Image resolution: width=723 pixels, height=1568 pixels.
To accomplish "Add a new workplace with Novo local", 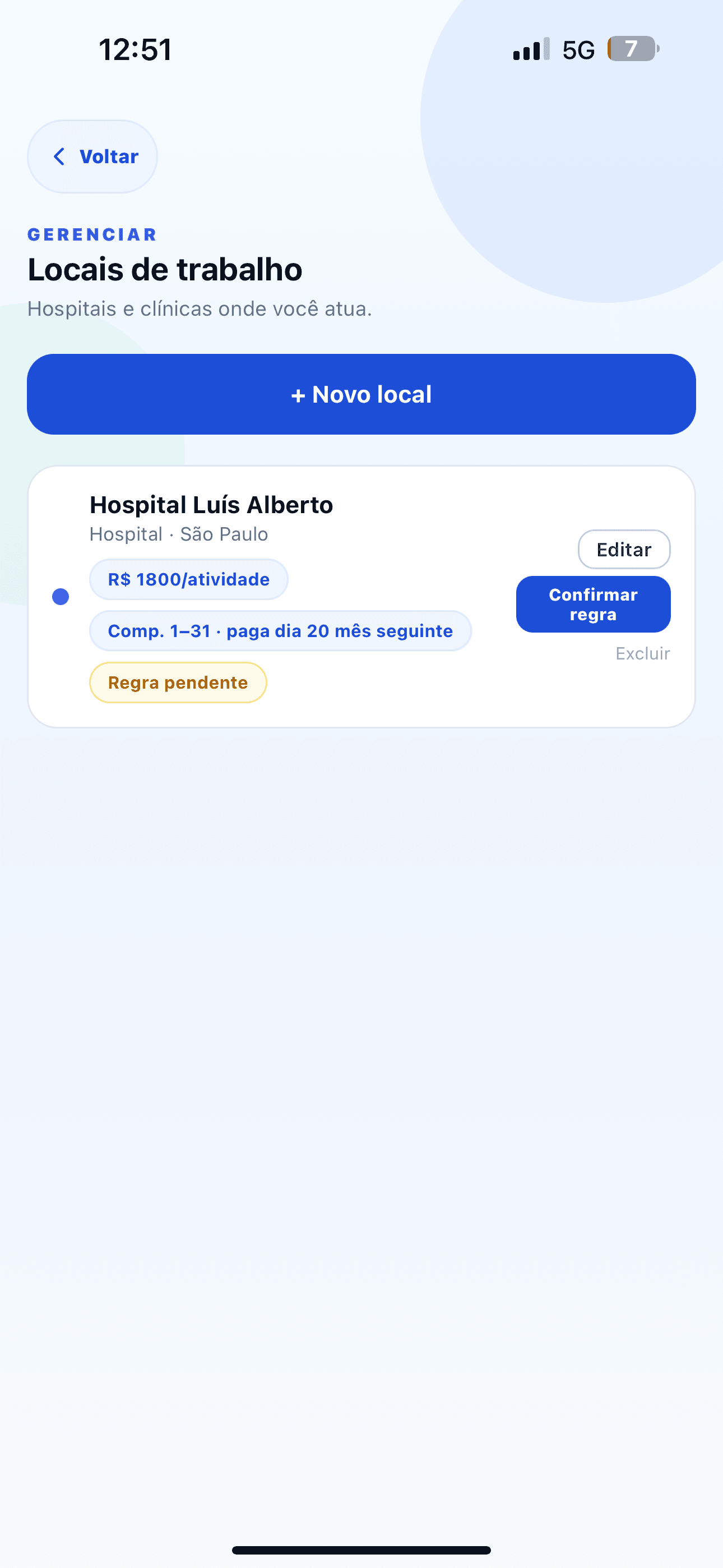I will click(x=361, y=394).
